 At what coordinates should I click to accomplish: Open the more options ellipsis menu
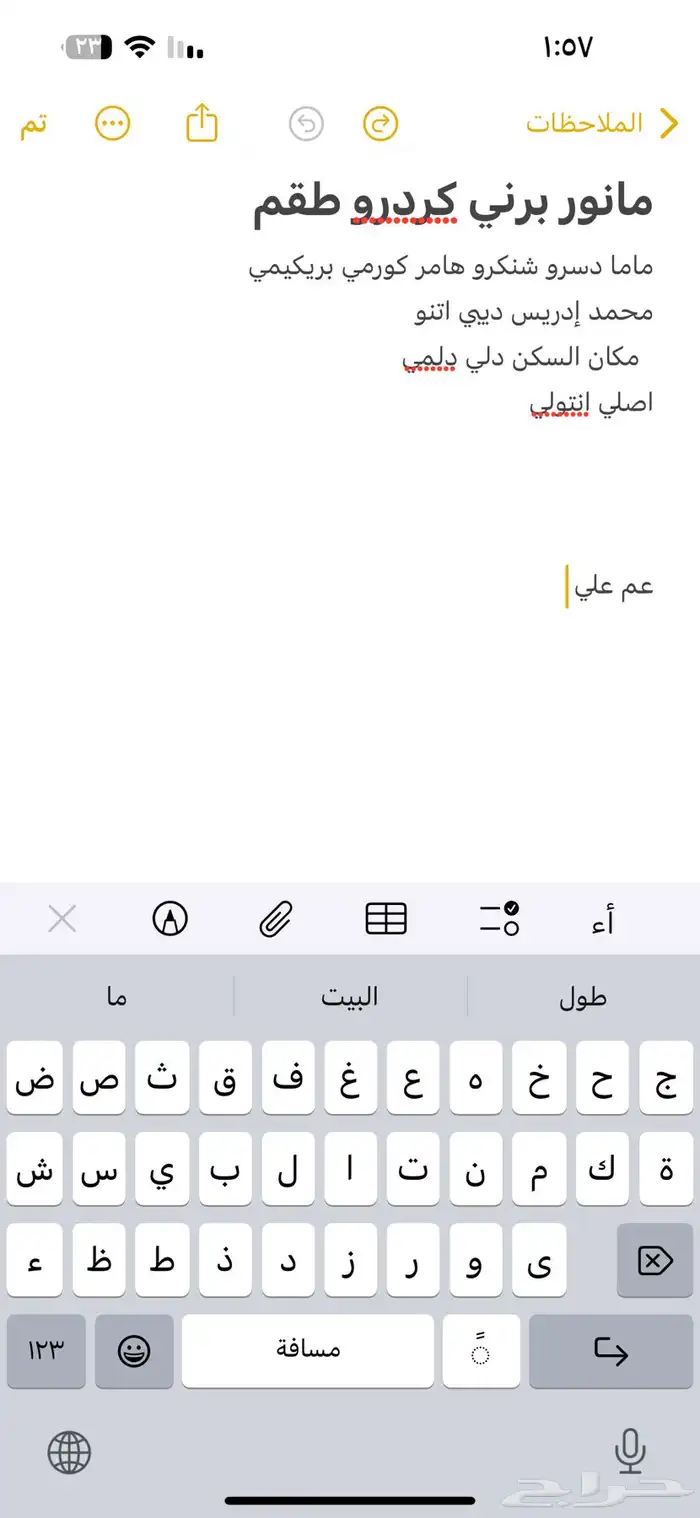(x=113, y=124)
